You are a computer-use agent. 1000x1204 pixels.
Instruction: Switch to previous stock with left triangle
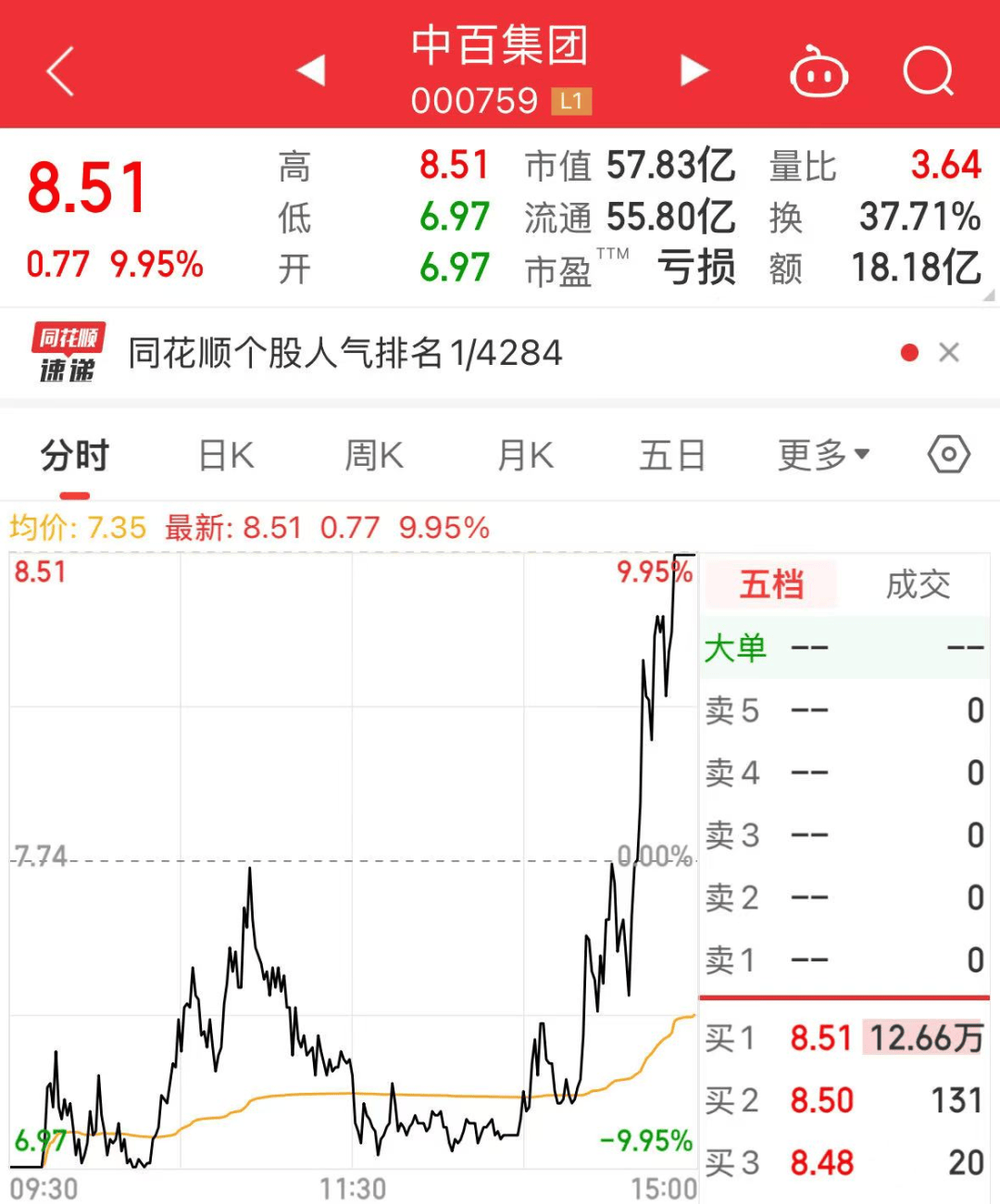311,70
